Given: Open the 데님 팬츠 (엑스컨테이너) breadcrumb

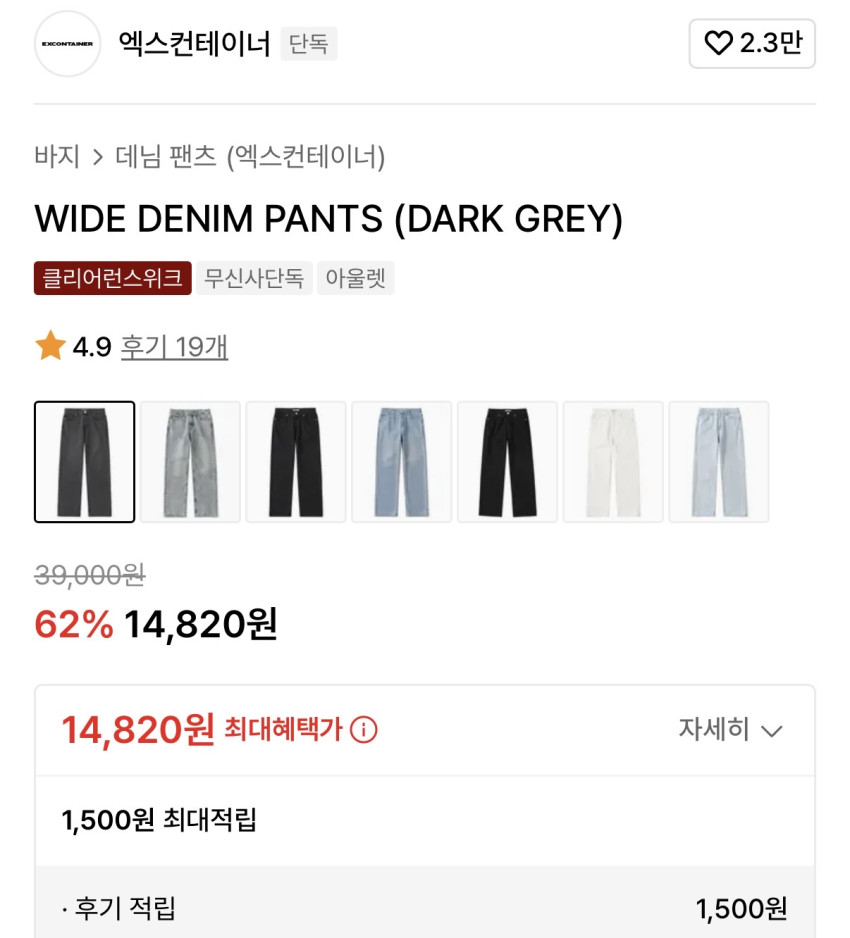Looking at the screenshot, I should (250, 157).
